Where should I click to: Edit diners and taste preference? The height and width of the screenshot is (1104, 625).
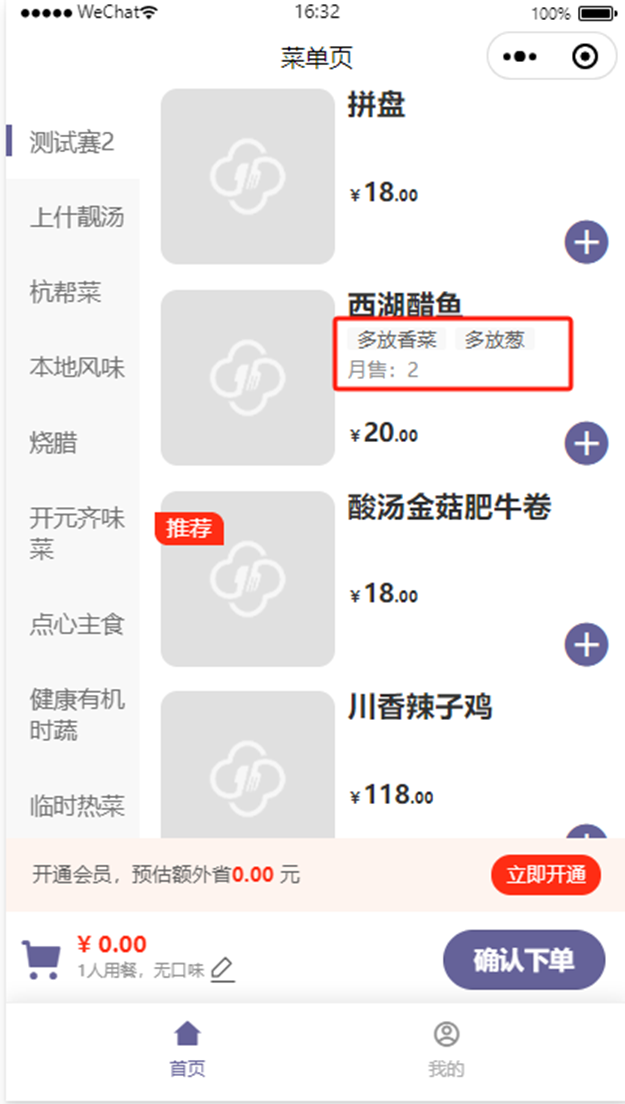coord(223,969)
